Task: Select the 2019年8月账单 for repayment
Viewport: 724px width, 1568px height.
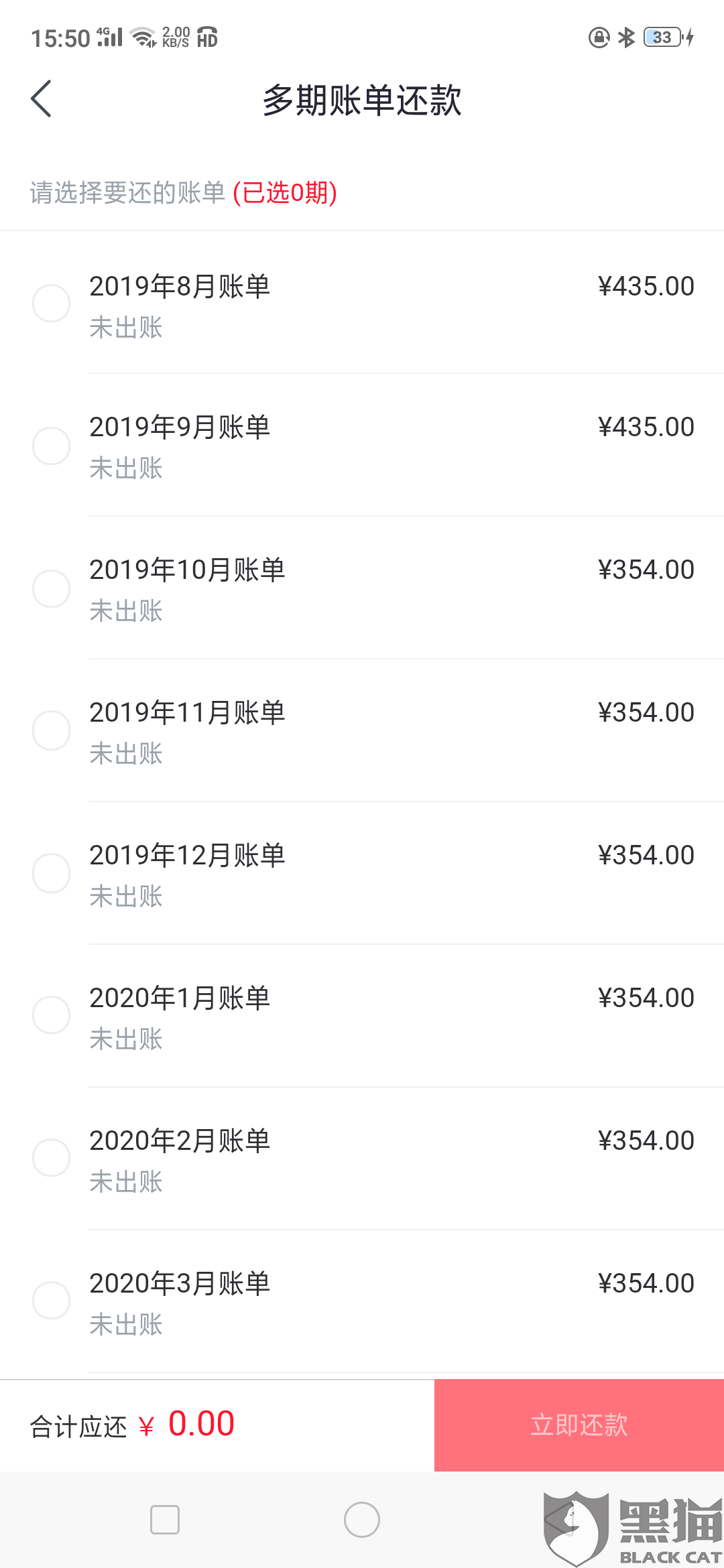Action: (x=52, y=304)
